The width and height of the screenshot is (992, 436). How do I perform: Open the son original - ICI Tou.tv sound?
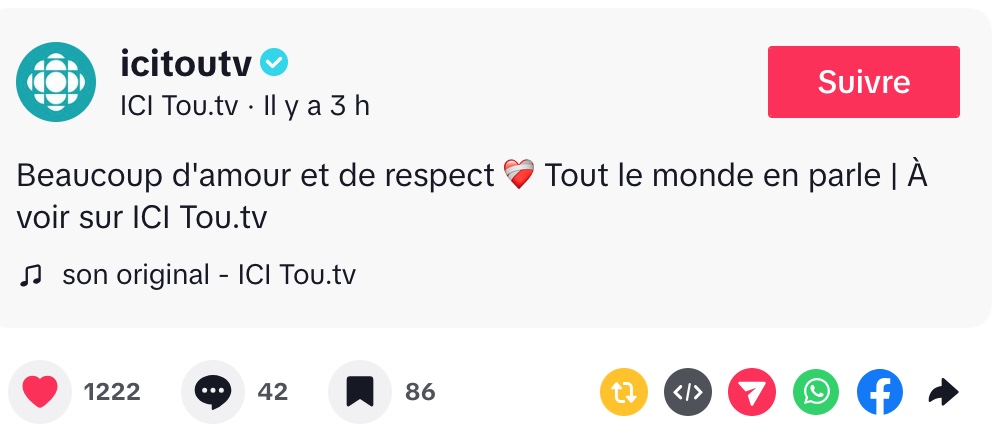[x=208, y=275]
